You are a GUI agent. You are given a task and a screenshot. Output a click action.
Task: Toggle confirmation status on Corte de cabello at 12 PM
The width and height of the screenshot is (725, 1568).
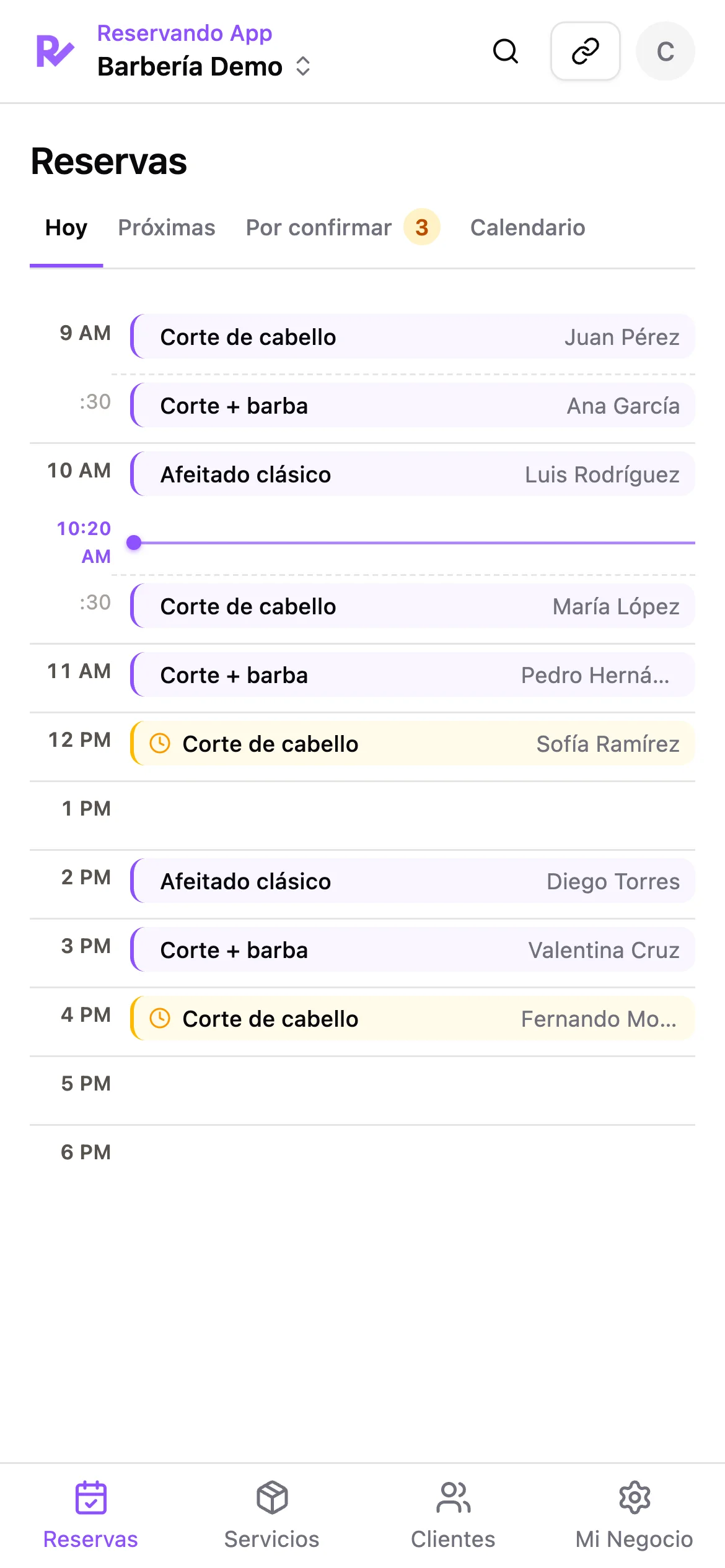[x=409, y=743]
